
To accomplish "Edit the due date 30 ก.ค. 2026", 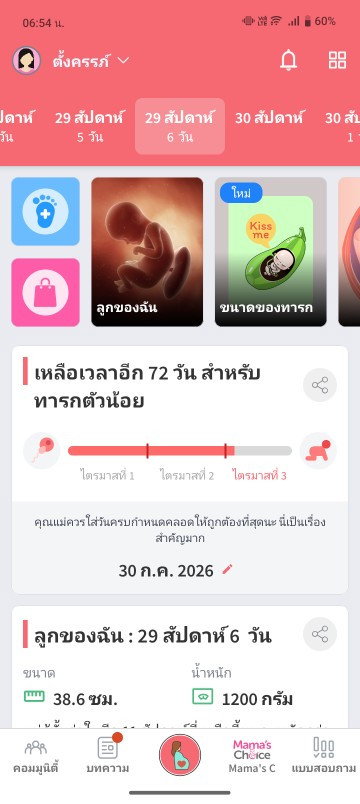I will click(x=227, y=569).
